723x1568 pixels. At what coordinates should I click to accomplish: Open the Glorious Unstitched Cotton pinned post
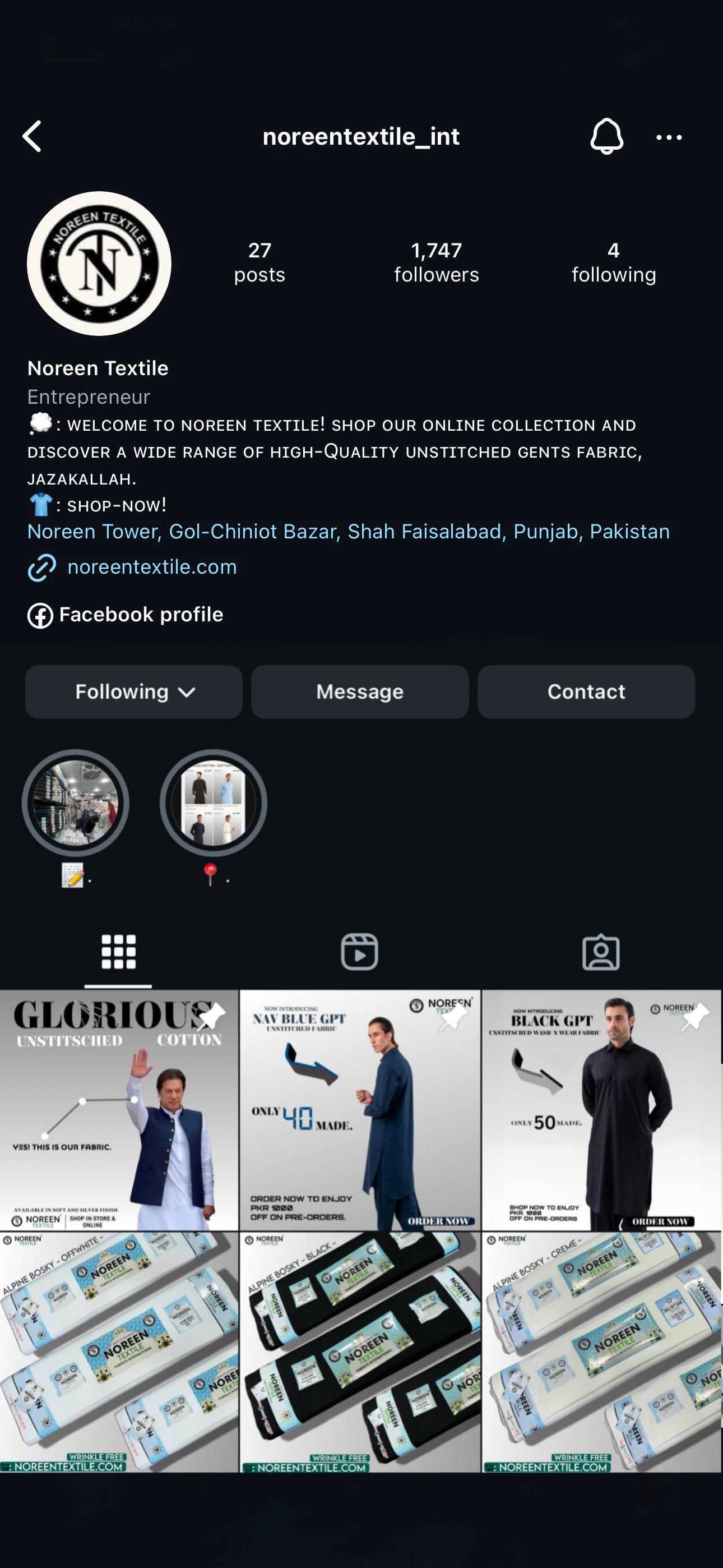pyautogui.click(x=119, y=1110)
